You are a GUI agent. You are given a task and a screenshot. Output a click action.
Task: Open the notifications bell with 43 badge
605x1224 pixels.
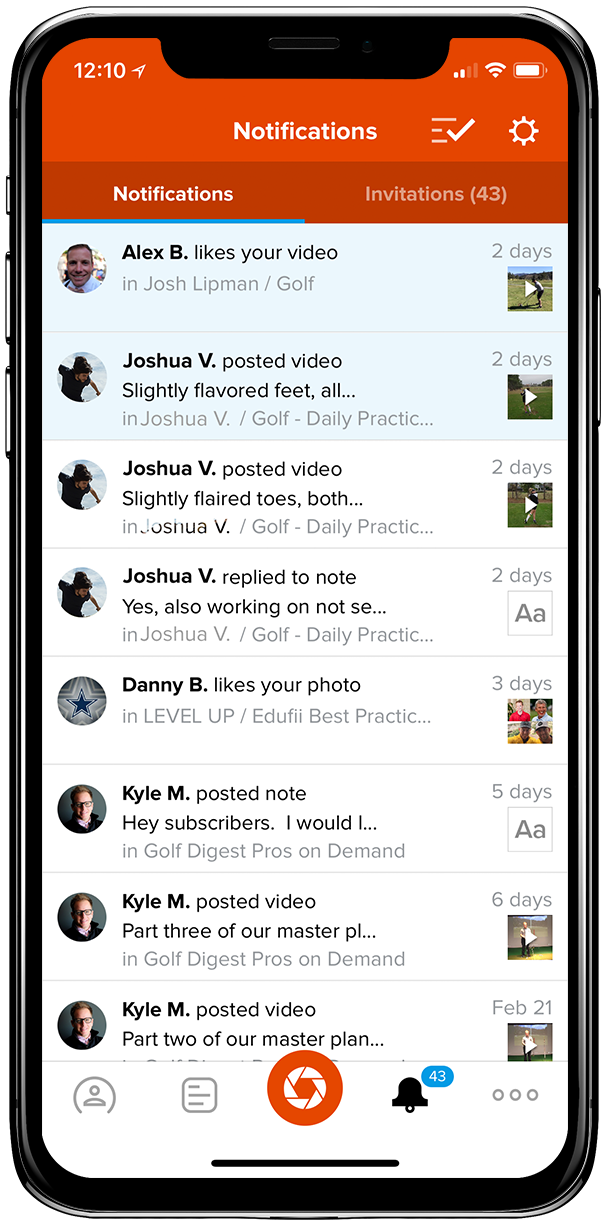410,1095
